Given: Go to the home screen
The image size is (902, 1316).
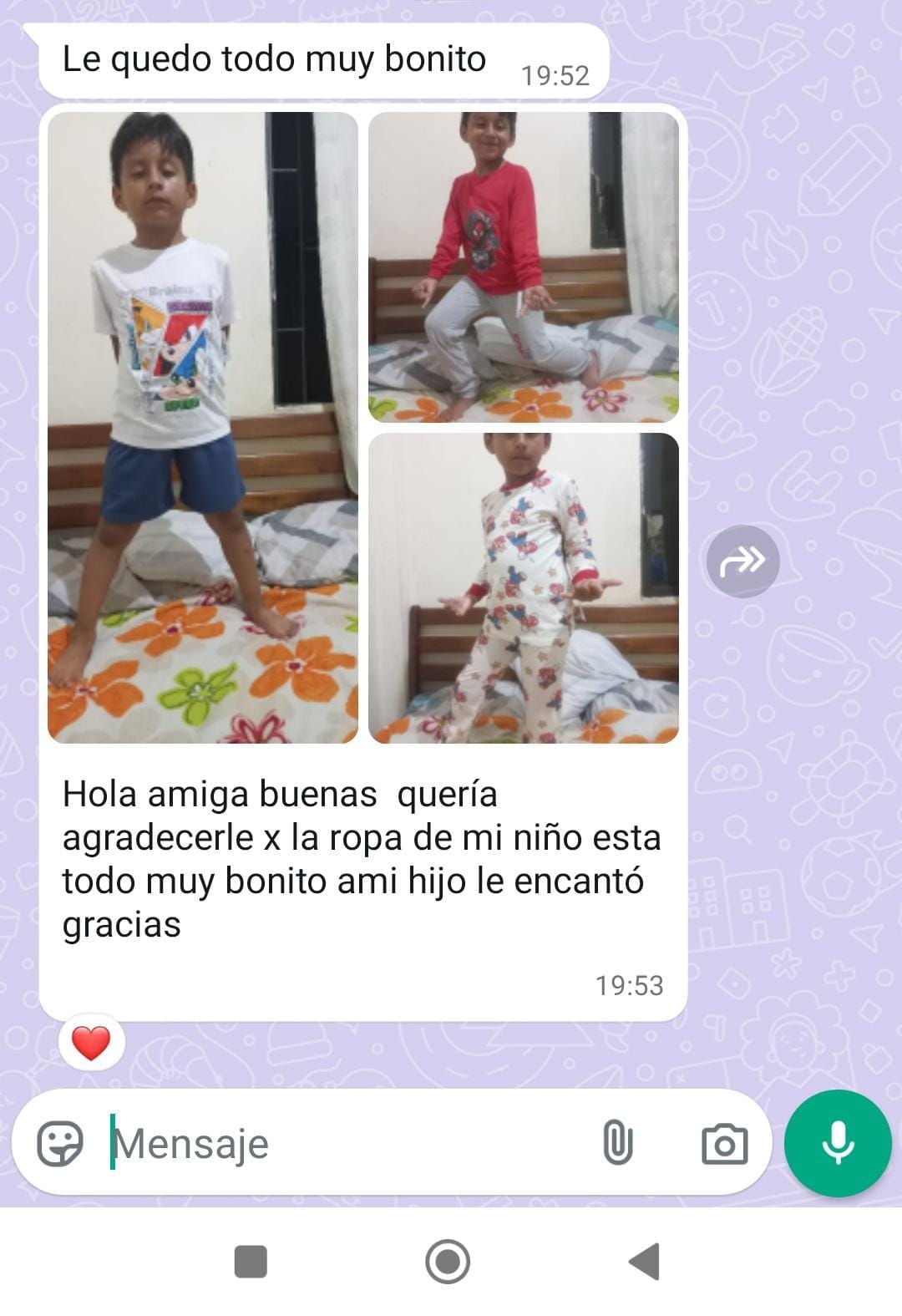Looking at the screenshot, I should click(x=448, y=1261).
